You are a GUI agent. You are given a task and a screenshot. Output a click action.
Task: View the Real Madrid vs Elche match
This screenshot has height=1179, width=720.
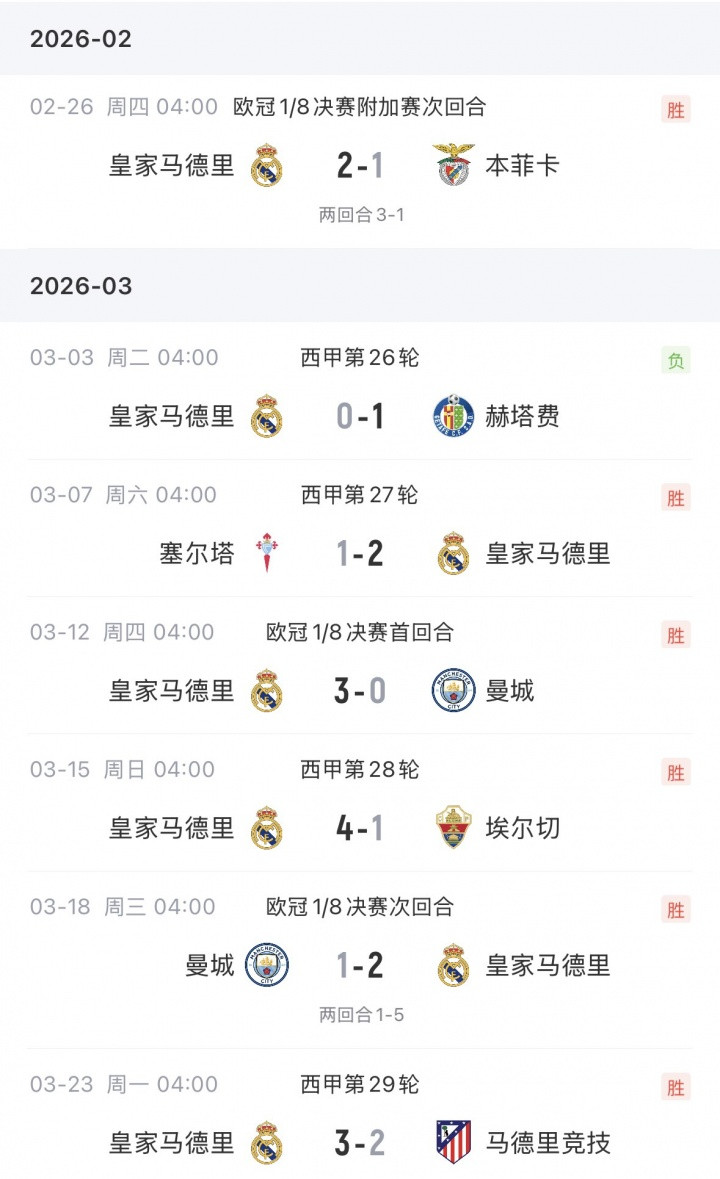tap(360, 827)
